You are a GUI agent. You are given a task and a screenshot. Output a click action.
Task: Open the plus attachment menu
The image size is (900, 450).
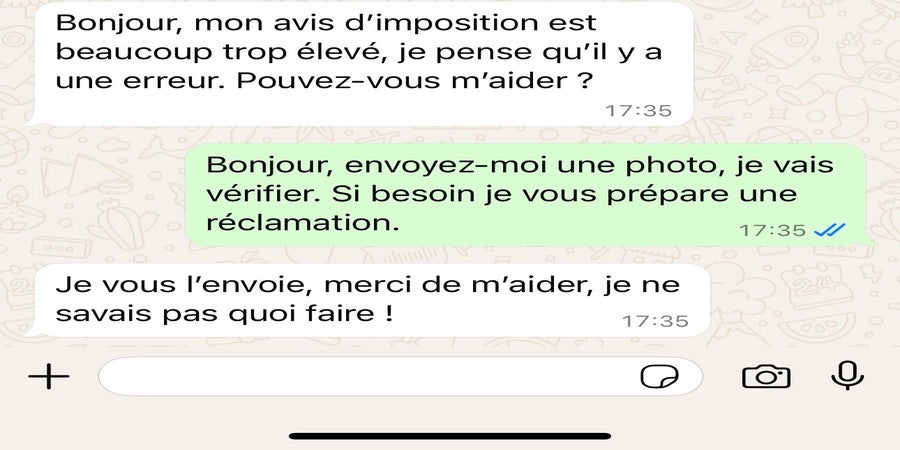pyautogui.click(x=48, y=376)
